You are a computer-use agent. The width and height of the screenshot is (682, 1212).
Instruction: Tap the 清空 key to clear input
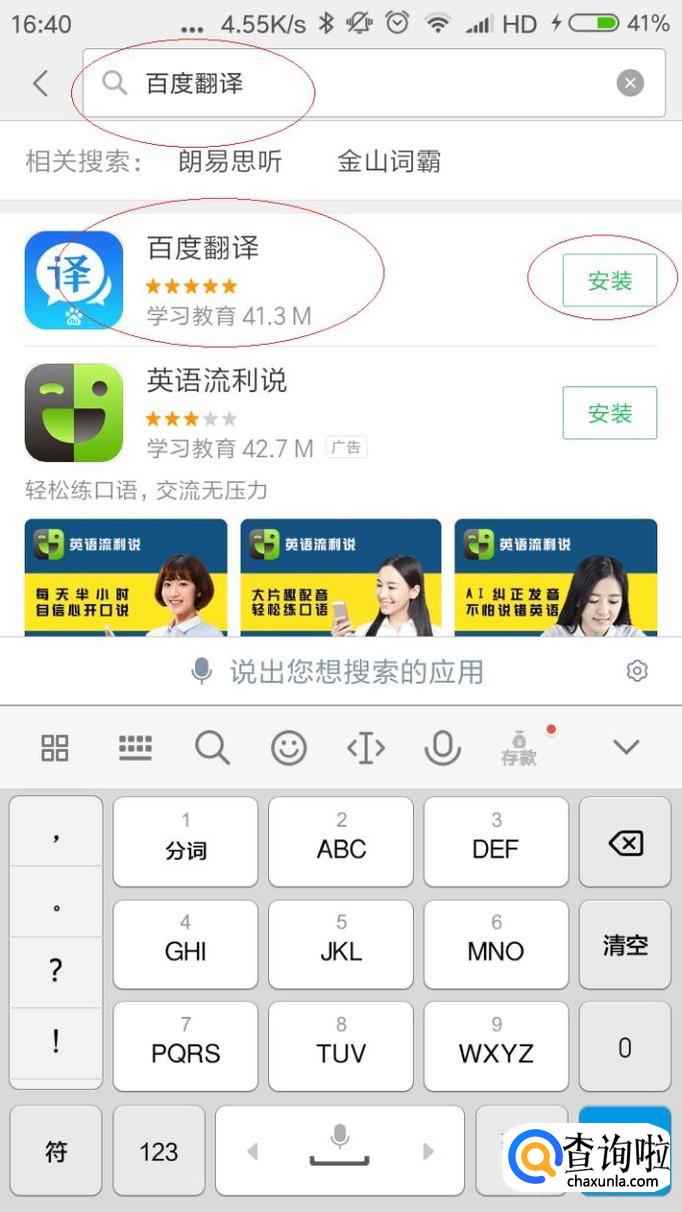pos(625,946)
